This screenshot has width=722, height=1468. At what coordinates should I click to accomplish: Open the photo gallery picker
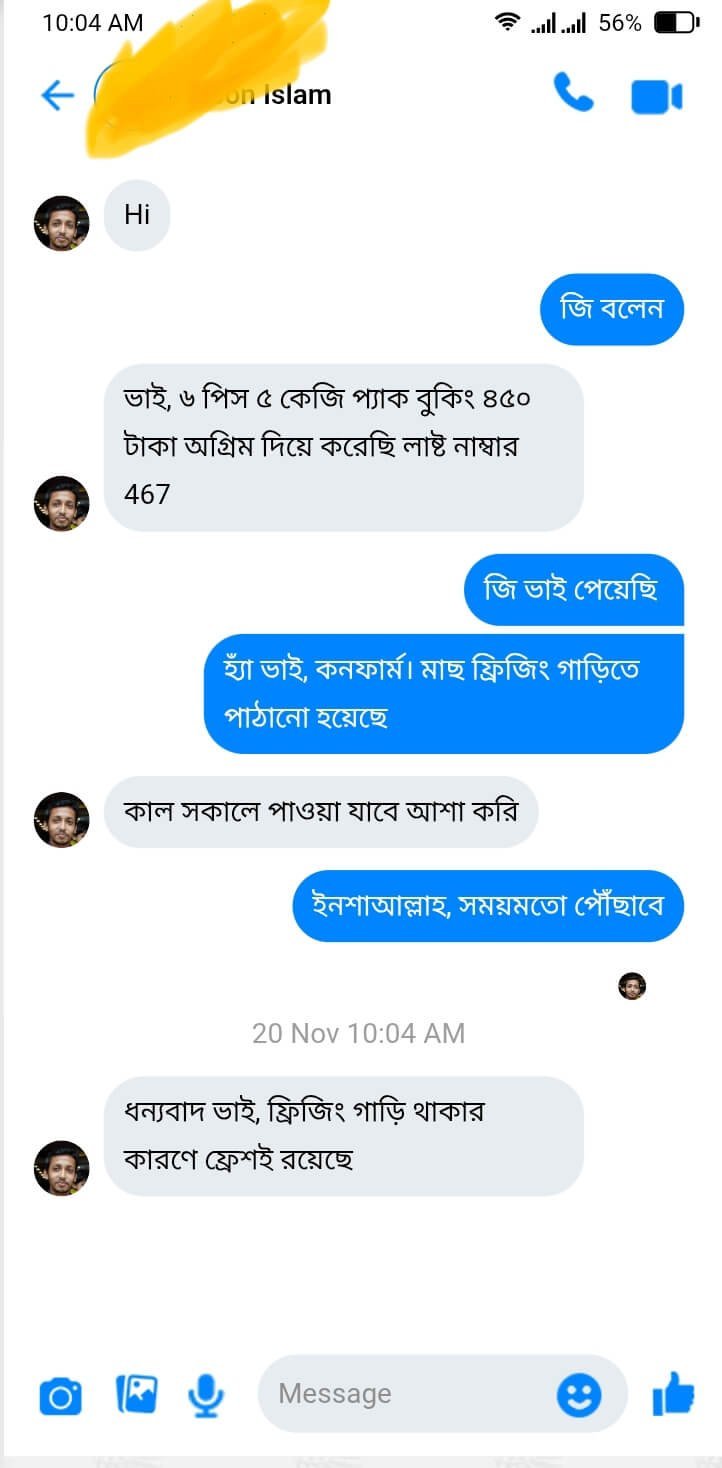click(136, 1394)
